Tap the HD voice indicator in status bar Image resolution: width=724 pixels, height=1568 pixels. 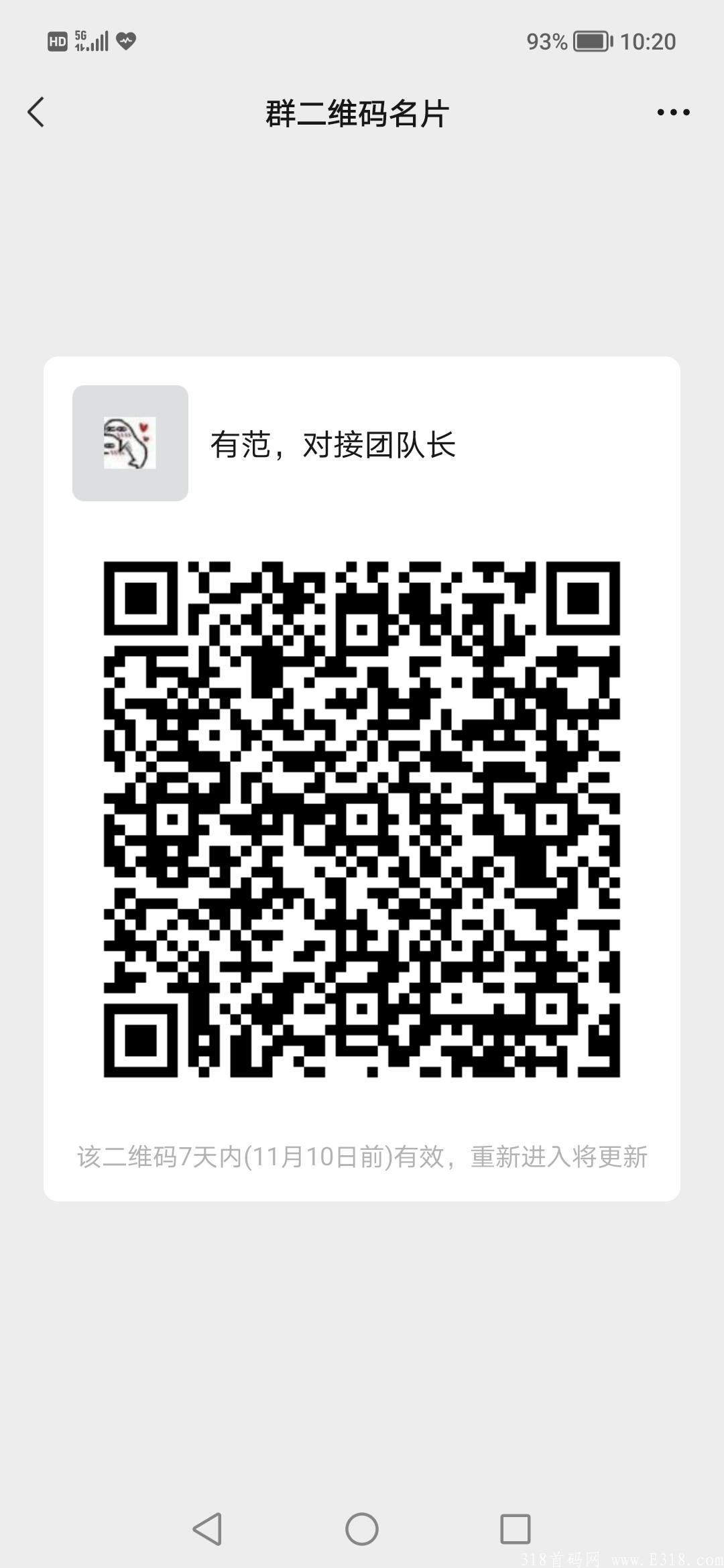pos(59,42)
